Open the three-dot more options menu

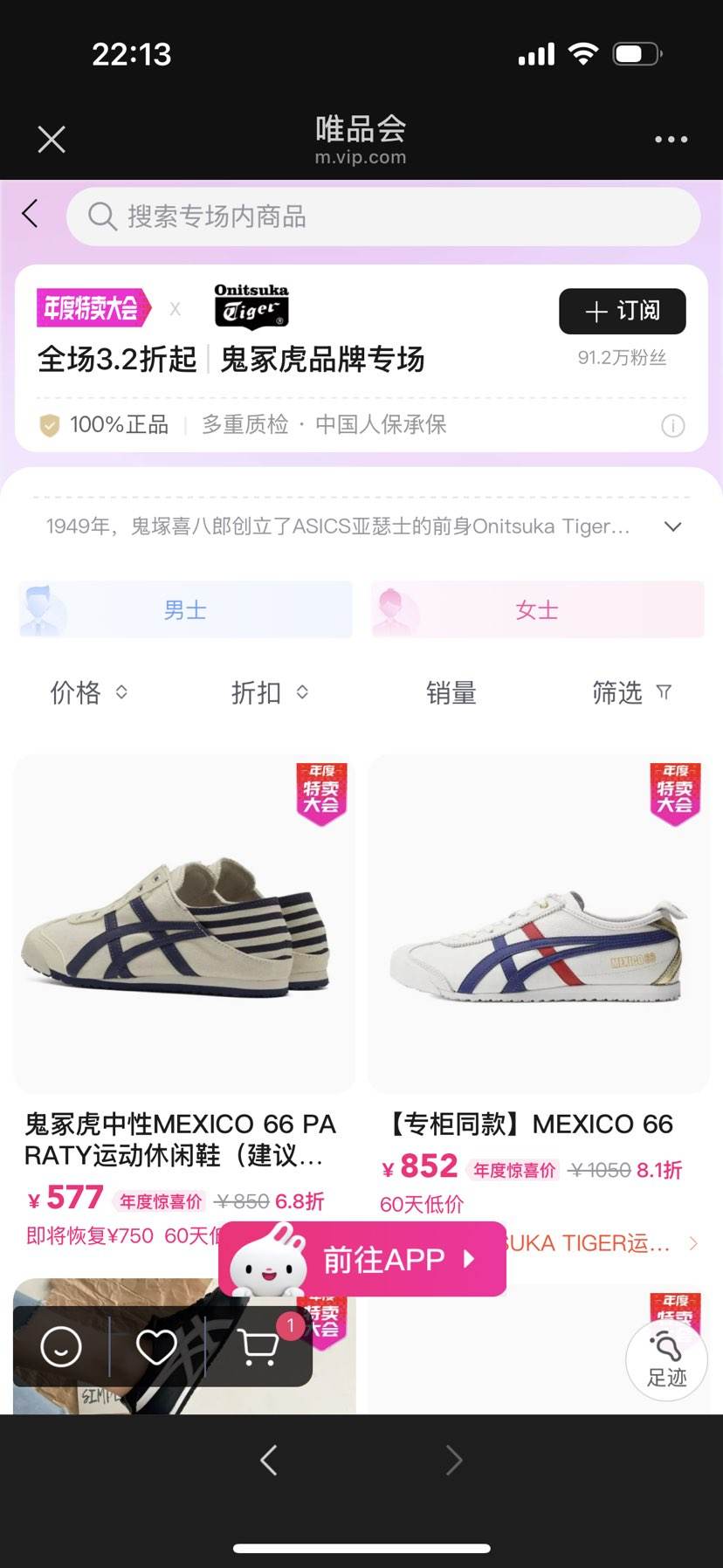coord(671,138)
